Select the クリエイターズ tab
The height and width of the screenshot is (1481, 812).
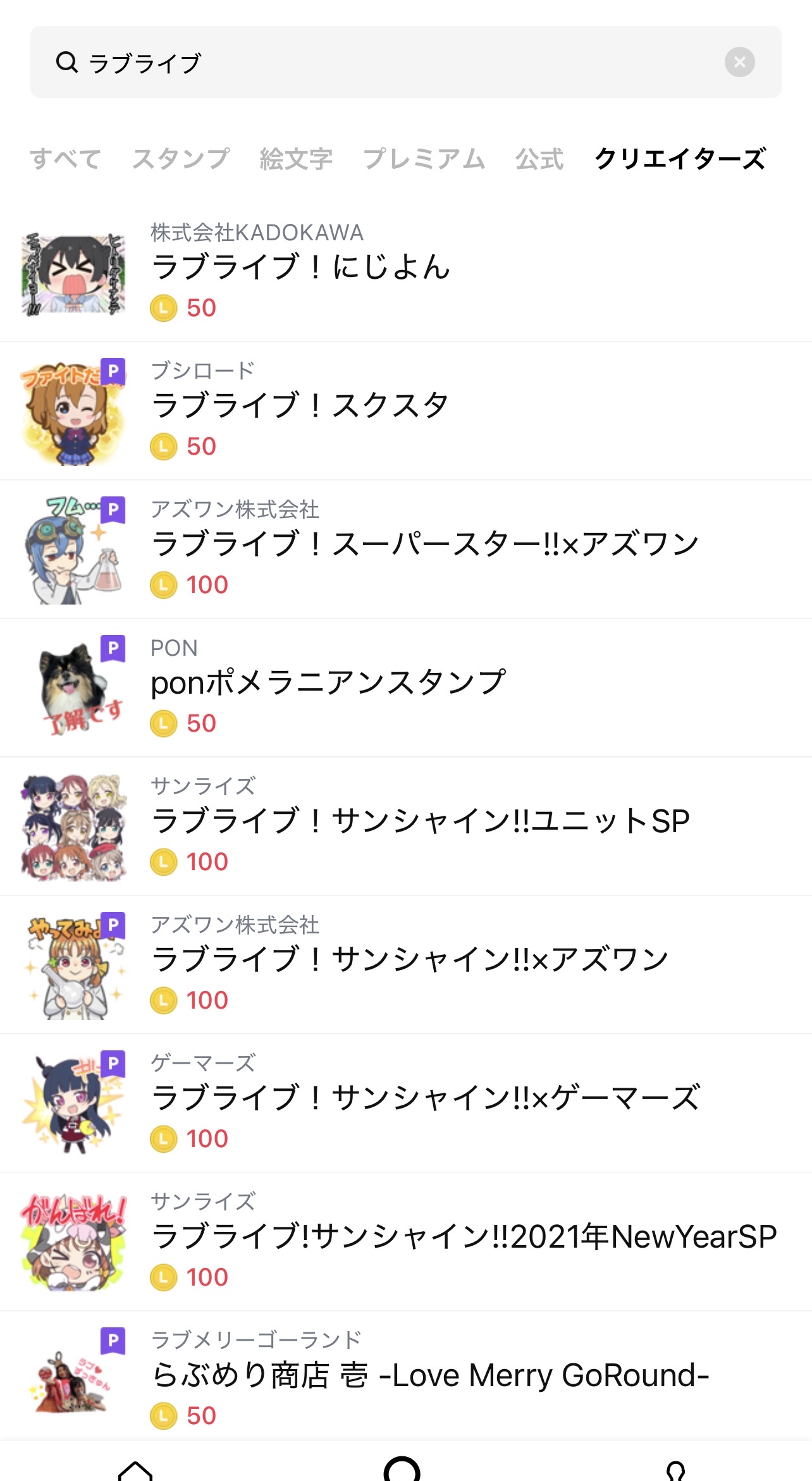click(x=680, y=159)
